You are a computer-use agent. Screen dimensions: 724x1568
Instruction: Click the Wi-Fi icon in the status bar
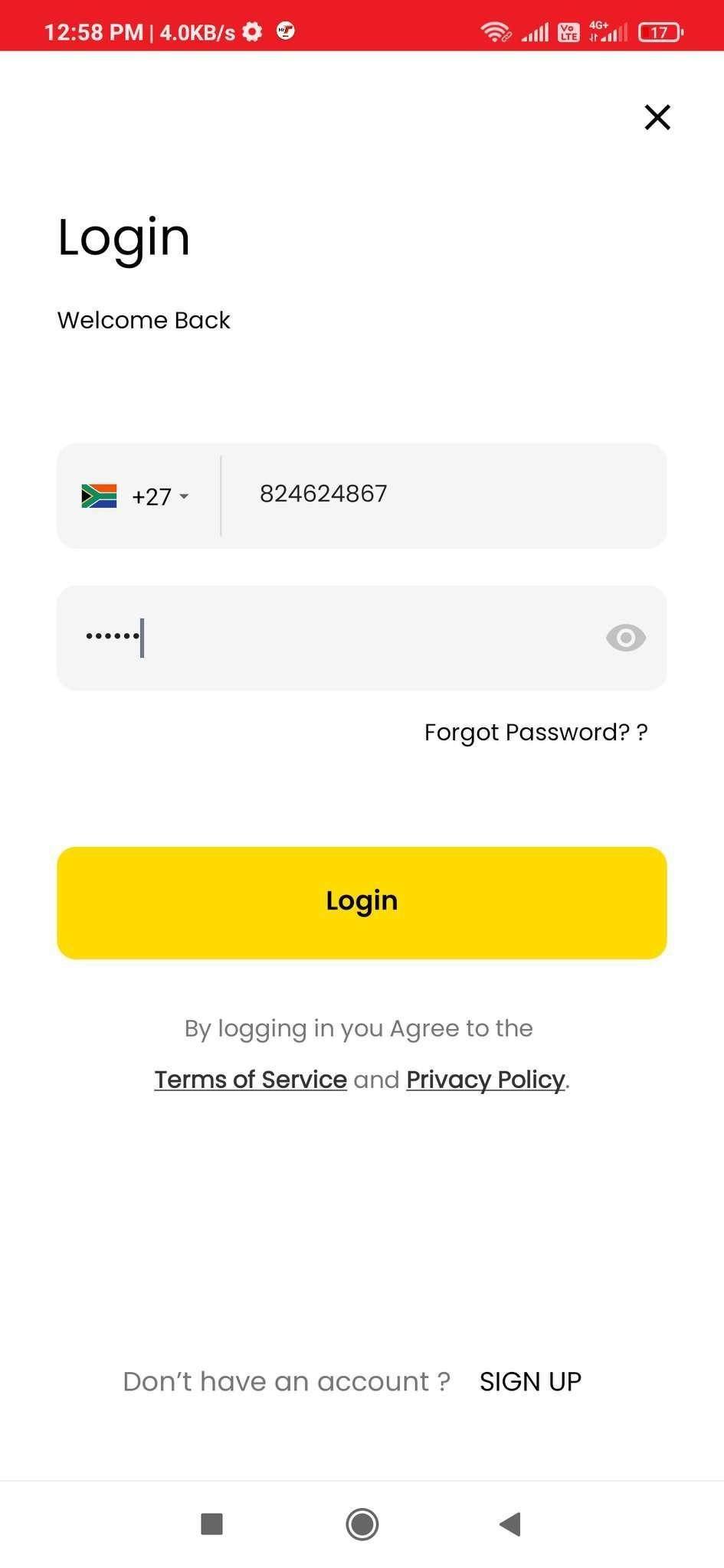495,31
